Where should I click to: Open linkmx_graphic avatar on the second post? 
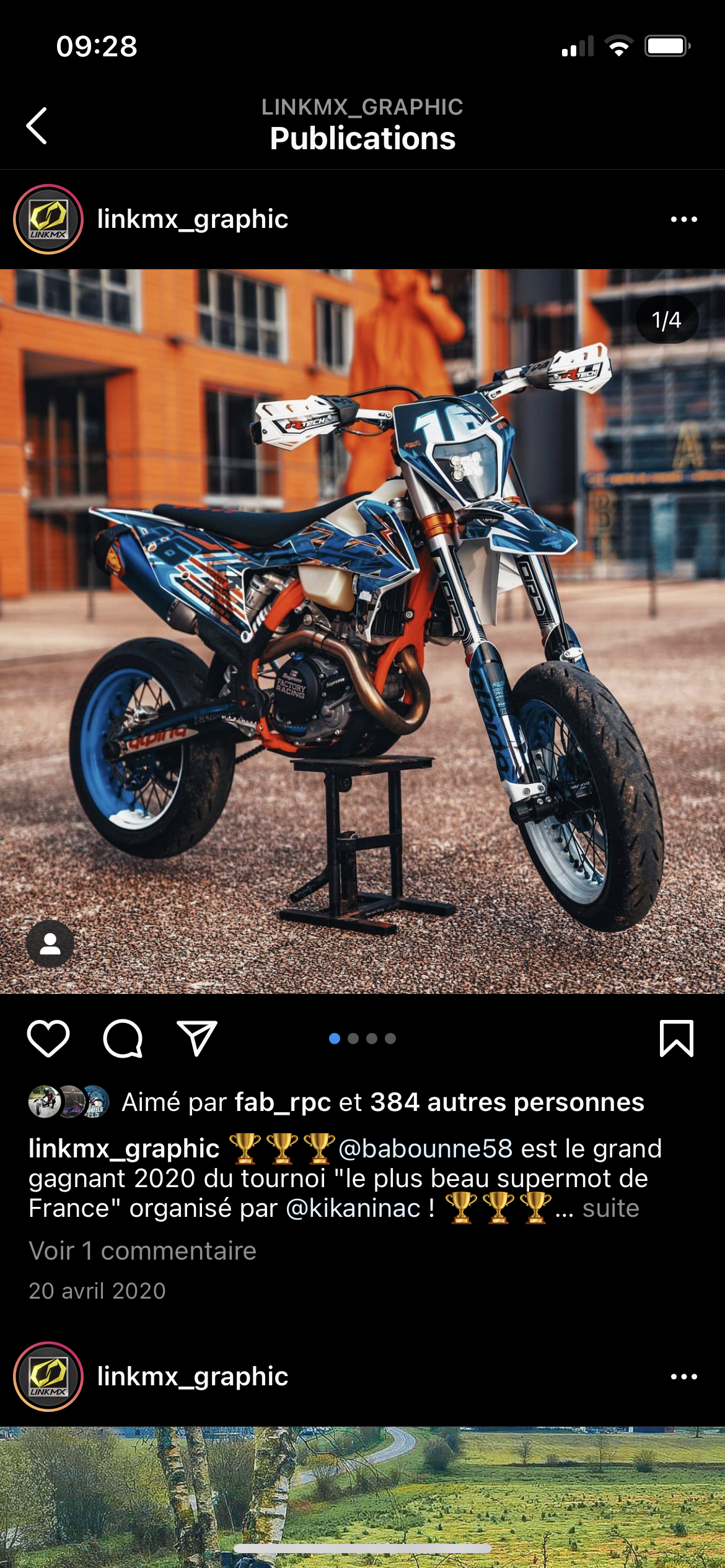point(48,1377)
